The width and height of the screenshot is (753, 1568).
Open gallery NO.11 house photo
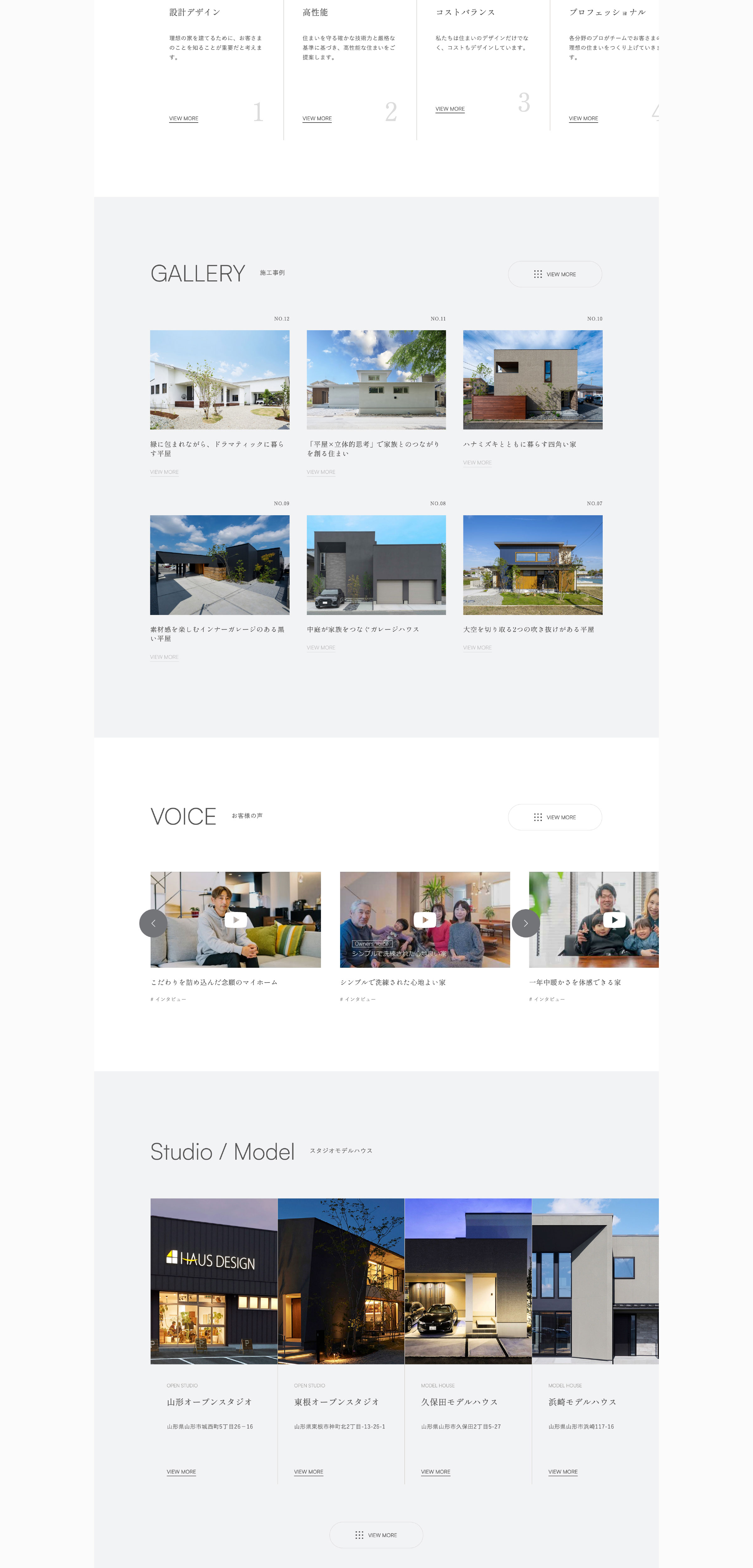coord(376,380)
